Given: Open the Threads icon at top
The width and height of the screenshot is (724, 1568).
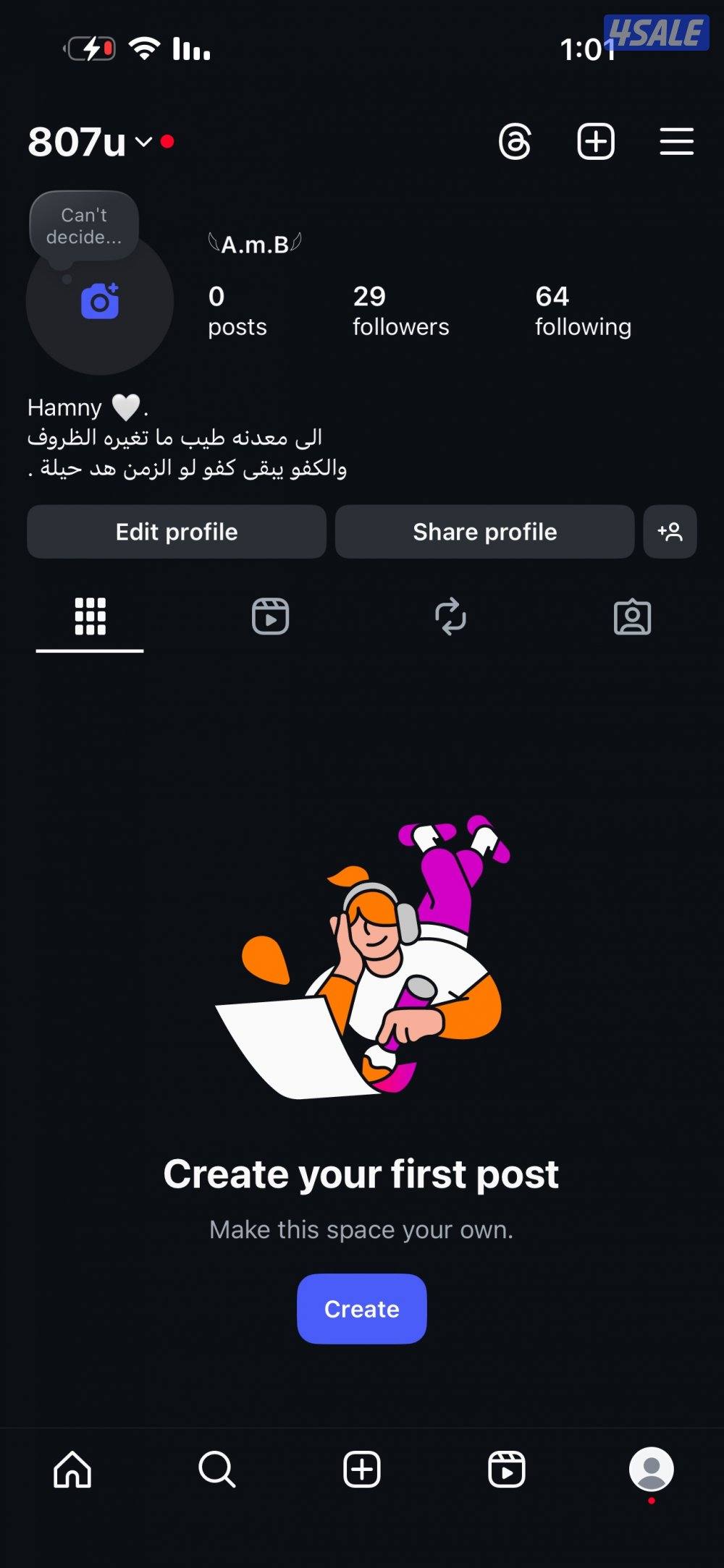Looking at the screenshot, I should point(515,141).
